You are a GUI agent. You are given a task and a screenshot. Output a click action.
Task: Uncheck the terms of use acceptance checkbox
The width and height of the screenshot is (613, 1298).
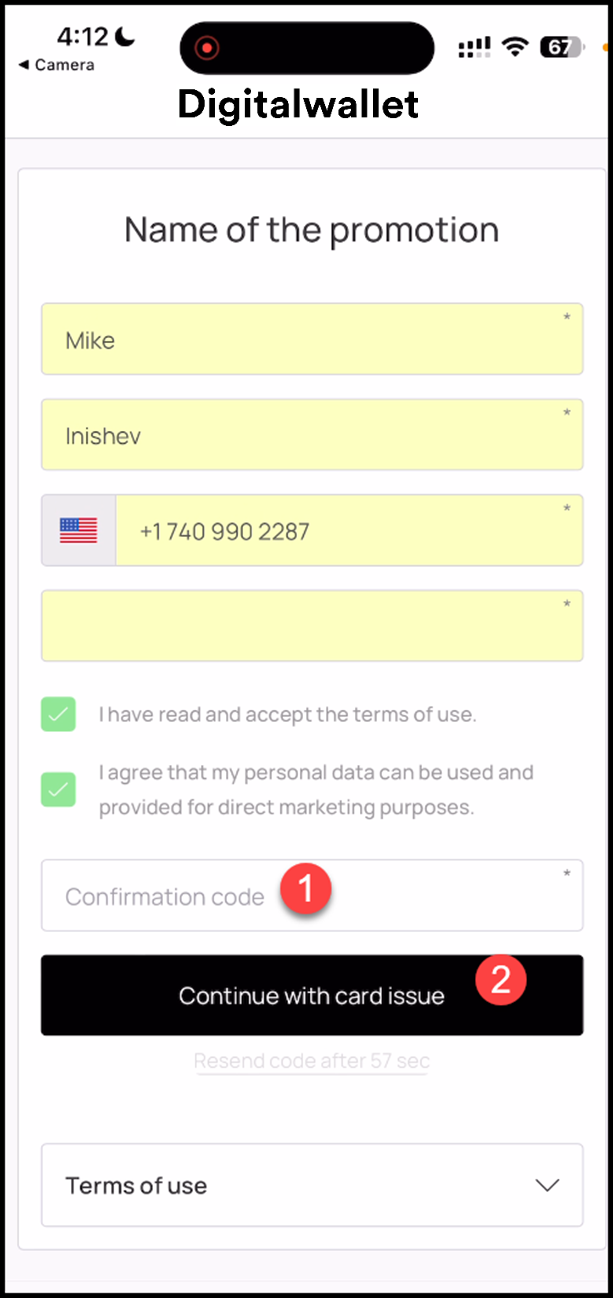pos(58,715)
